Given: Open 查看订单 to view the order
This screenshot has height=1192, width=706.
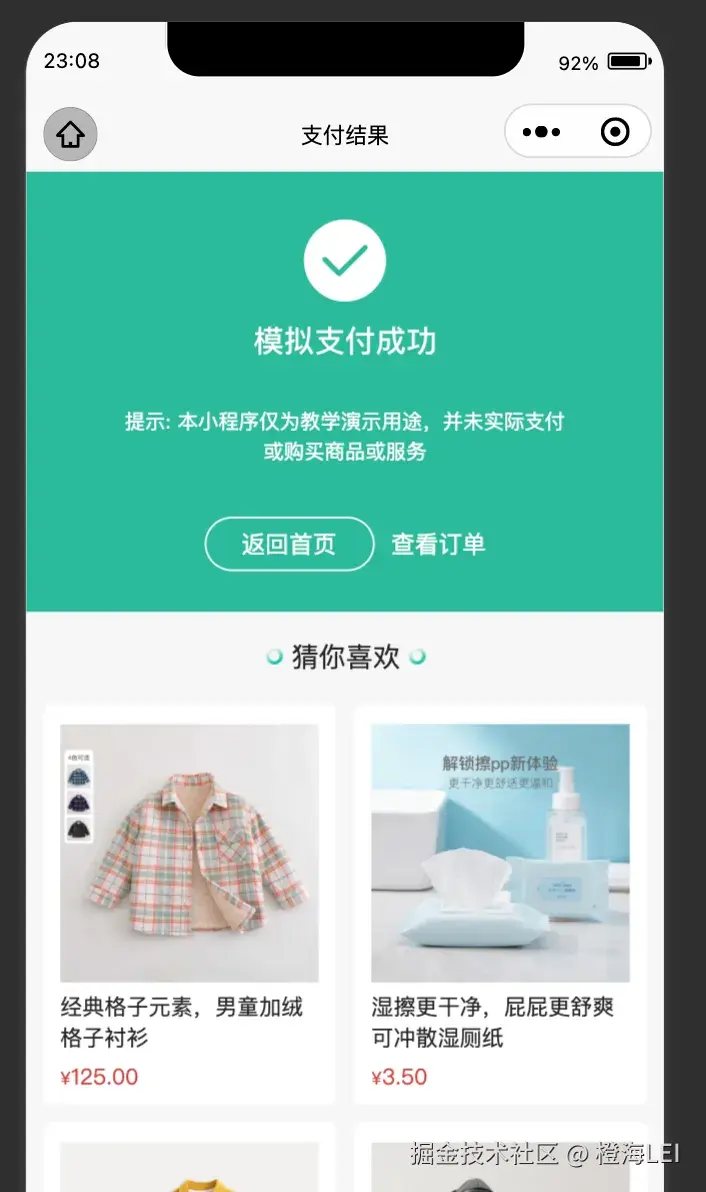Looking at the screenshot, I should pos(438,544).
